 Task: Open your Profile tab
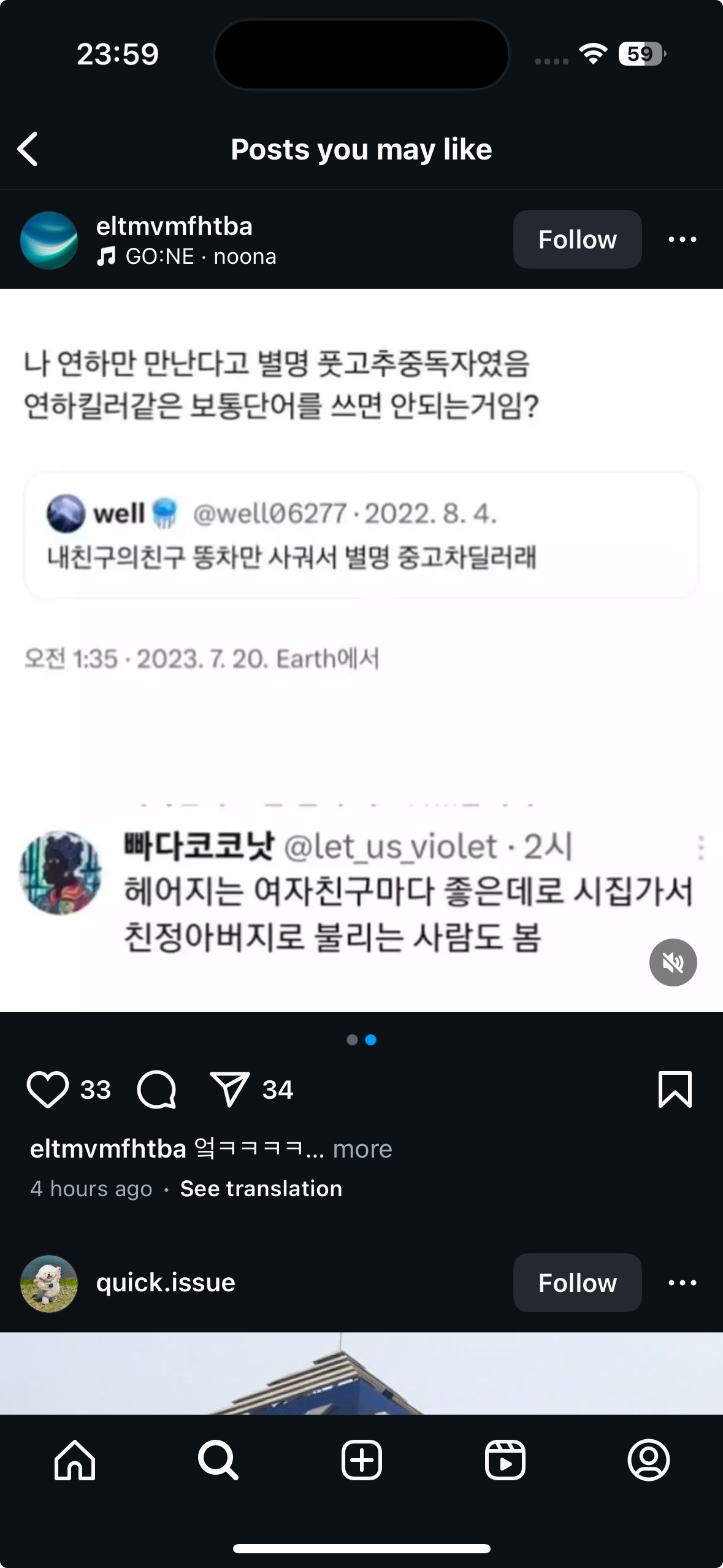coord(648,1460)
